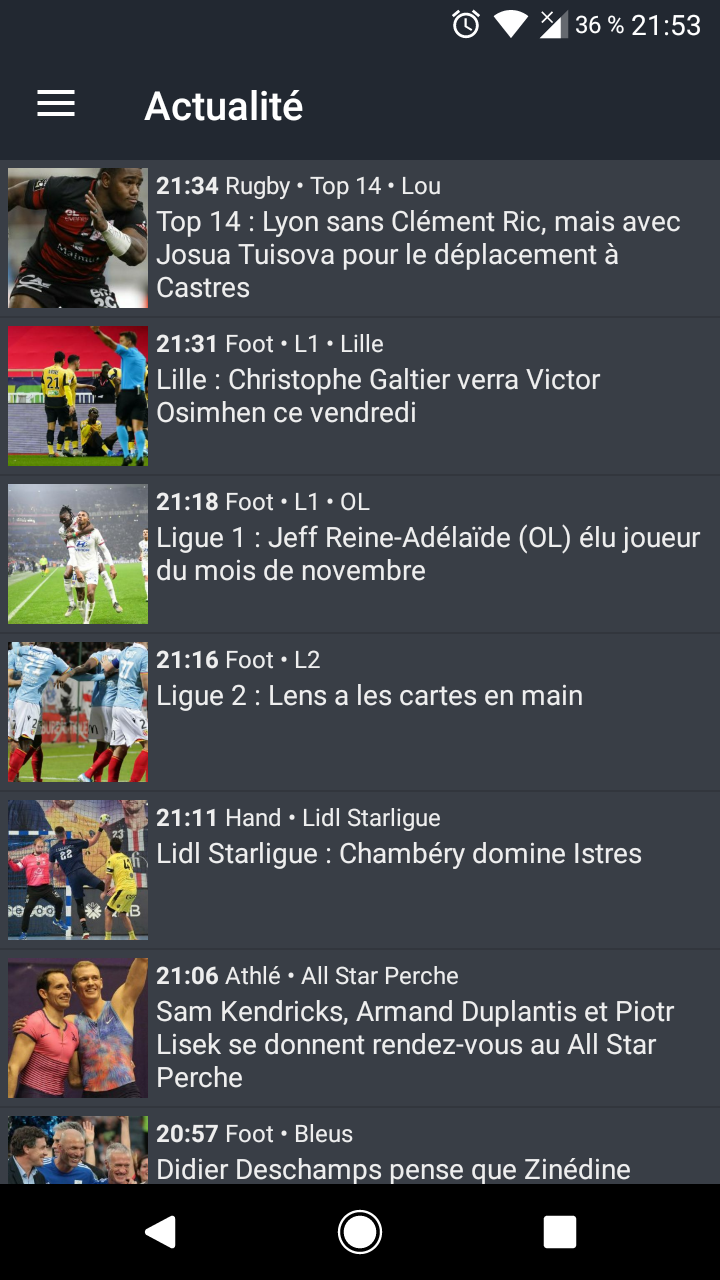Go to the home screen

(360, 1232)
